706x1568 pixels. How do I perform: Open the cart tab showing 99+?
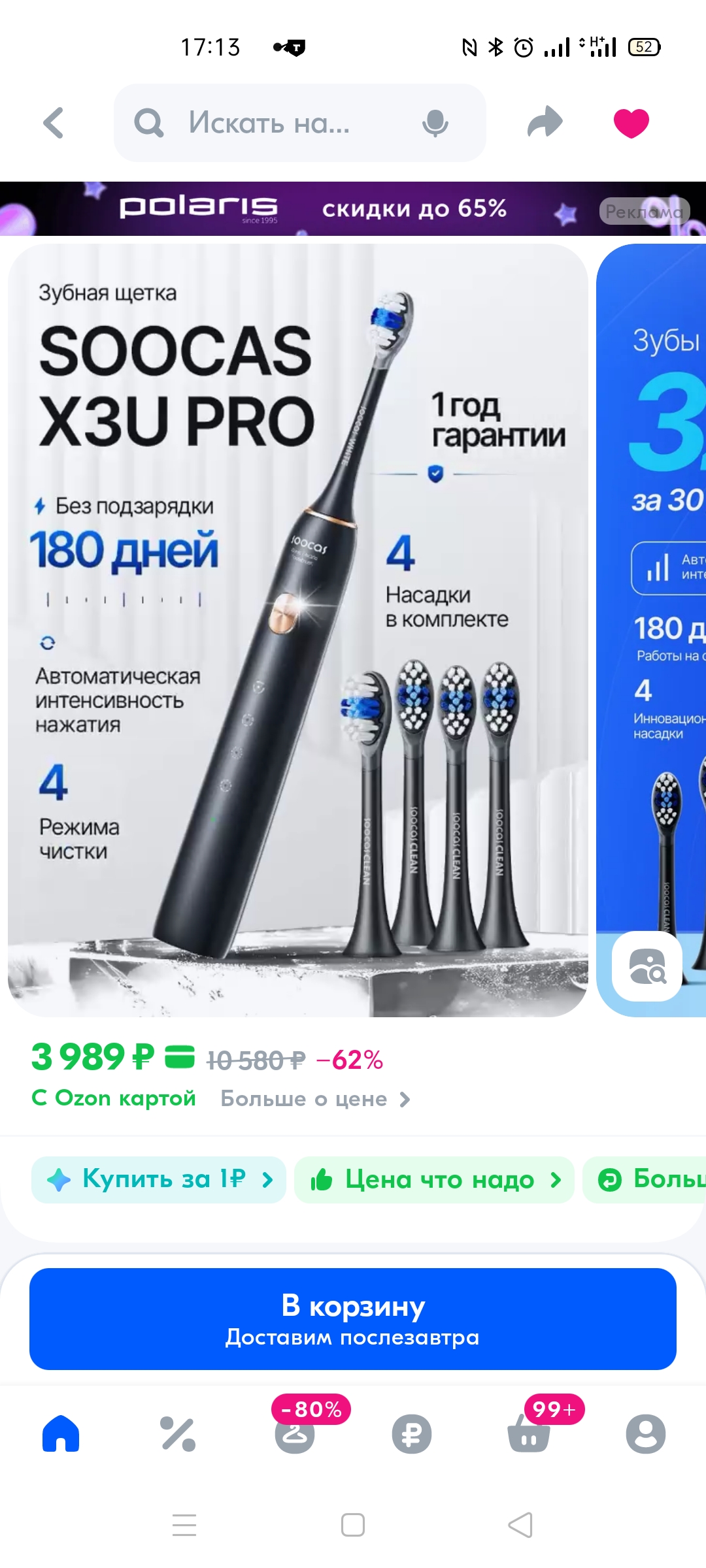529,1434
